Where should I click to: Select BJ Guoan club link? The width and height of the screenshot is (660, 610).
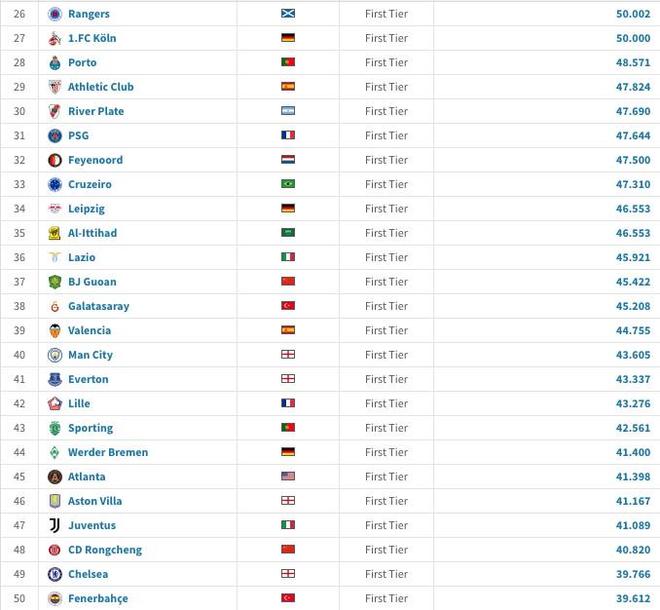coord(92,282)
